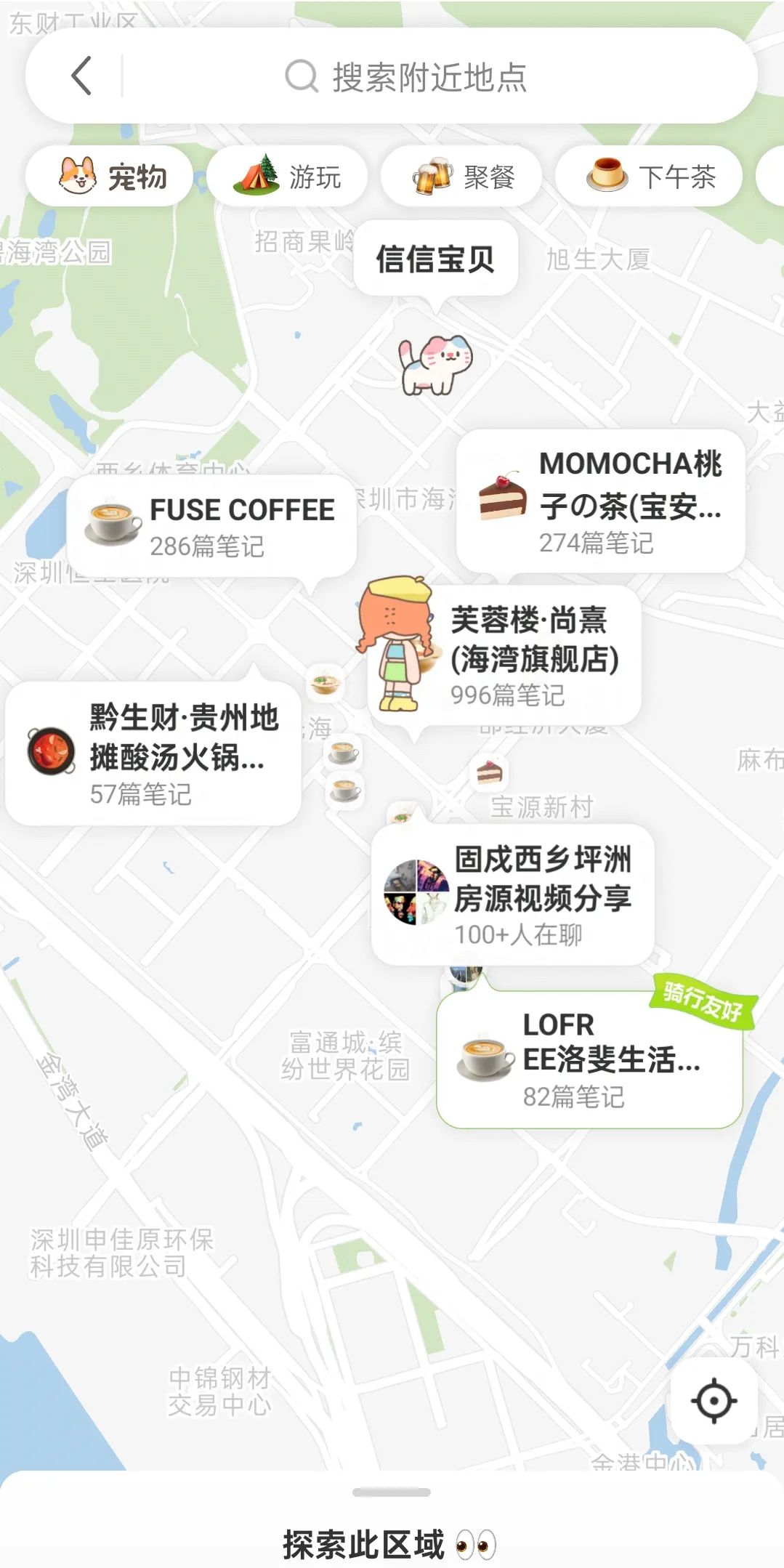Select the 游玩 filter chip
The width and height of the screenshot is (784, 1568).
[x=287, y=177]
